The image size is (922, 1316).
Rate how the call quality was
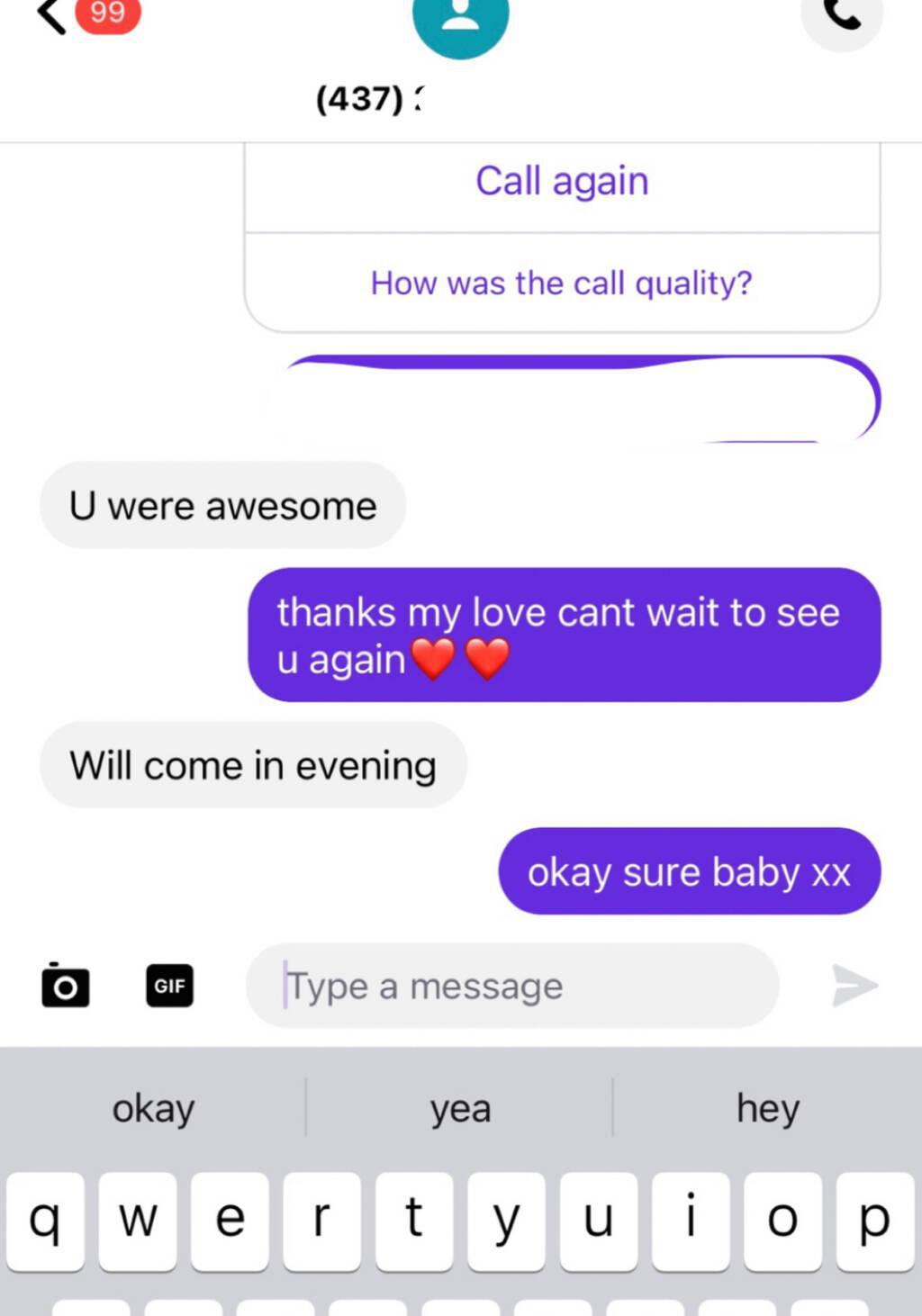click(562, 284)
